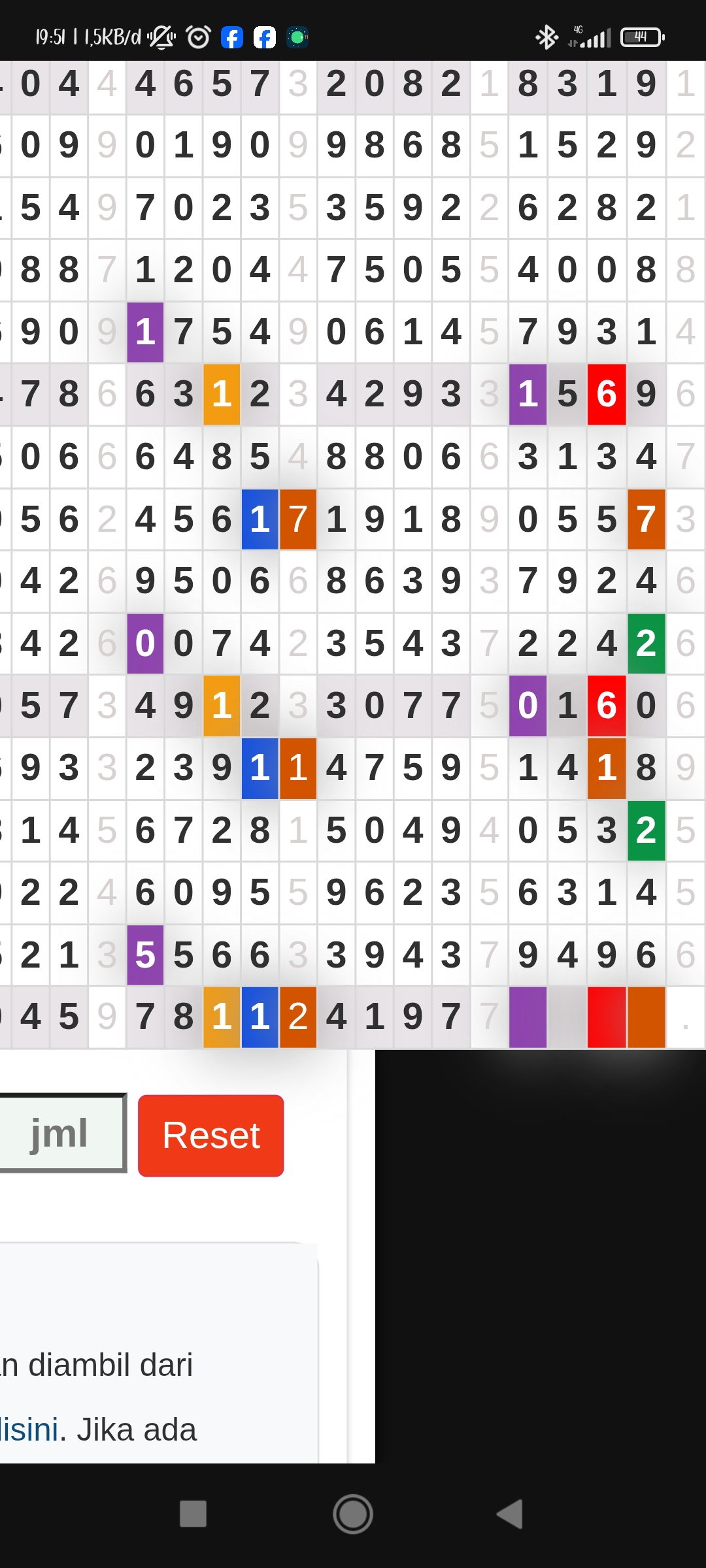Select the empty purple cell in the bottom row
Viewport: 706px width, 1568px height.
click(x=528, y=1017)
